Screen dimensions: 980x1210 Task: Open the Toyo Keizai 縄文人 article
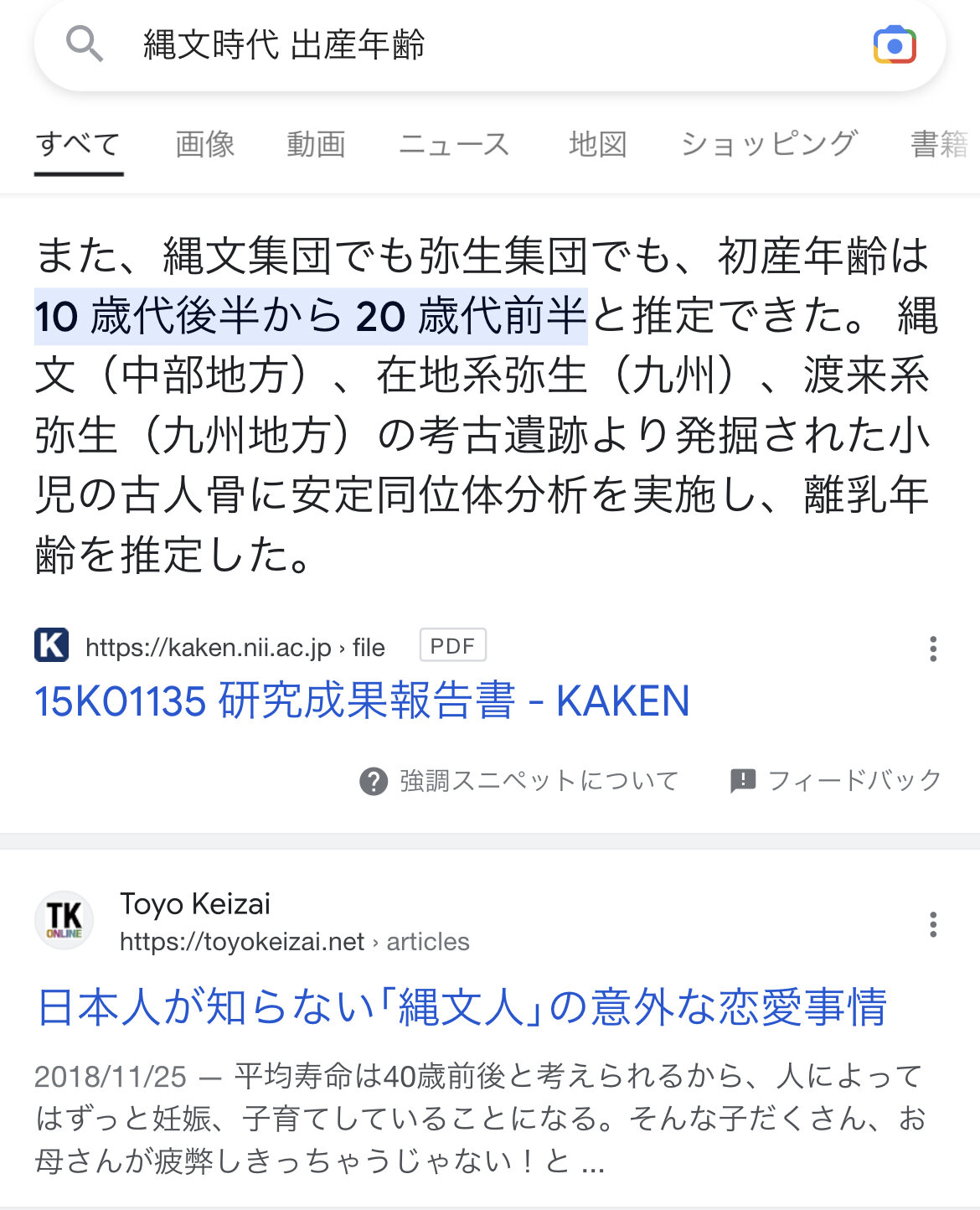pos(462,1006)
